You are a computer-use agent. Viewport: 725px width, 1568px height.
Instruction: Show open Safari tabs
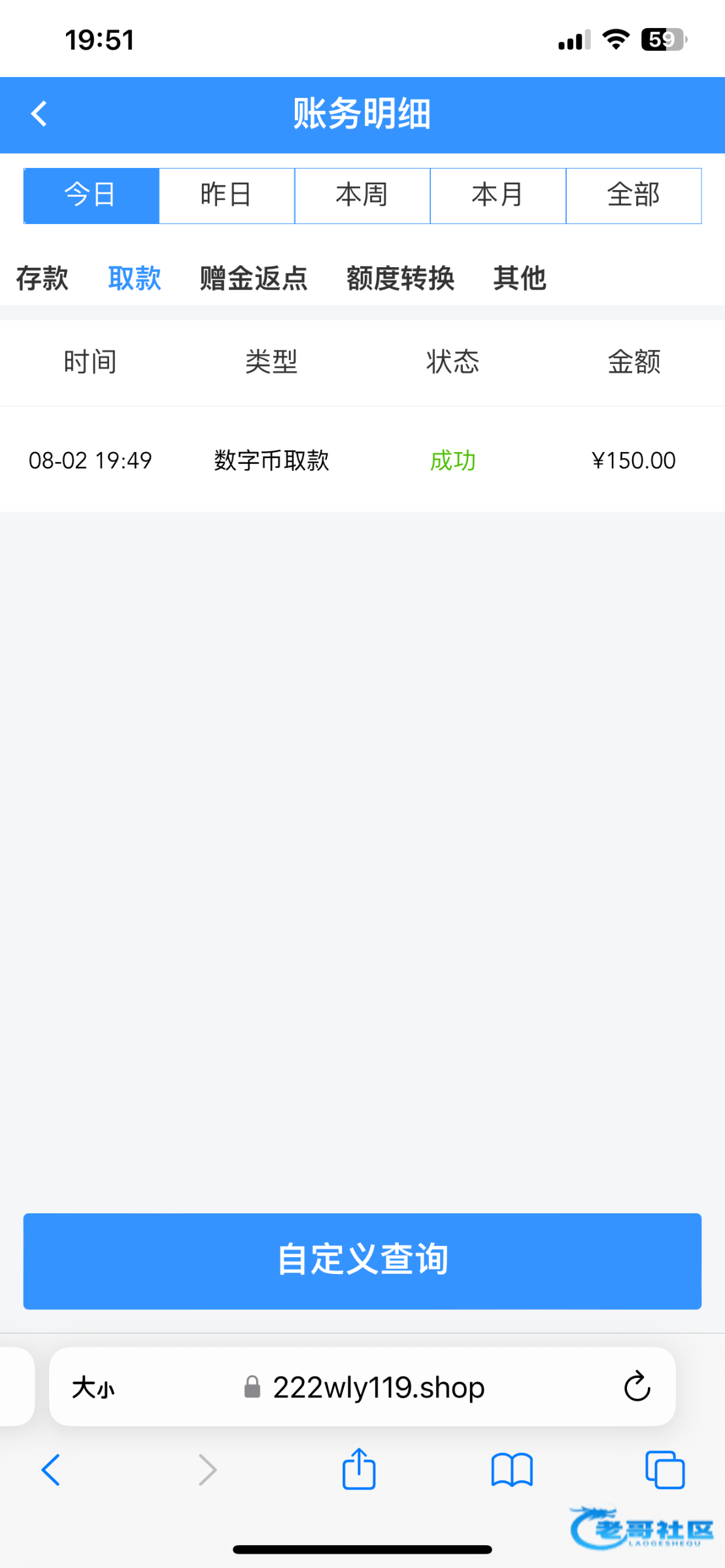point(665,1470)
